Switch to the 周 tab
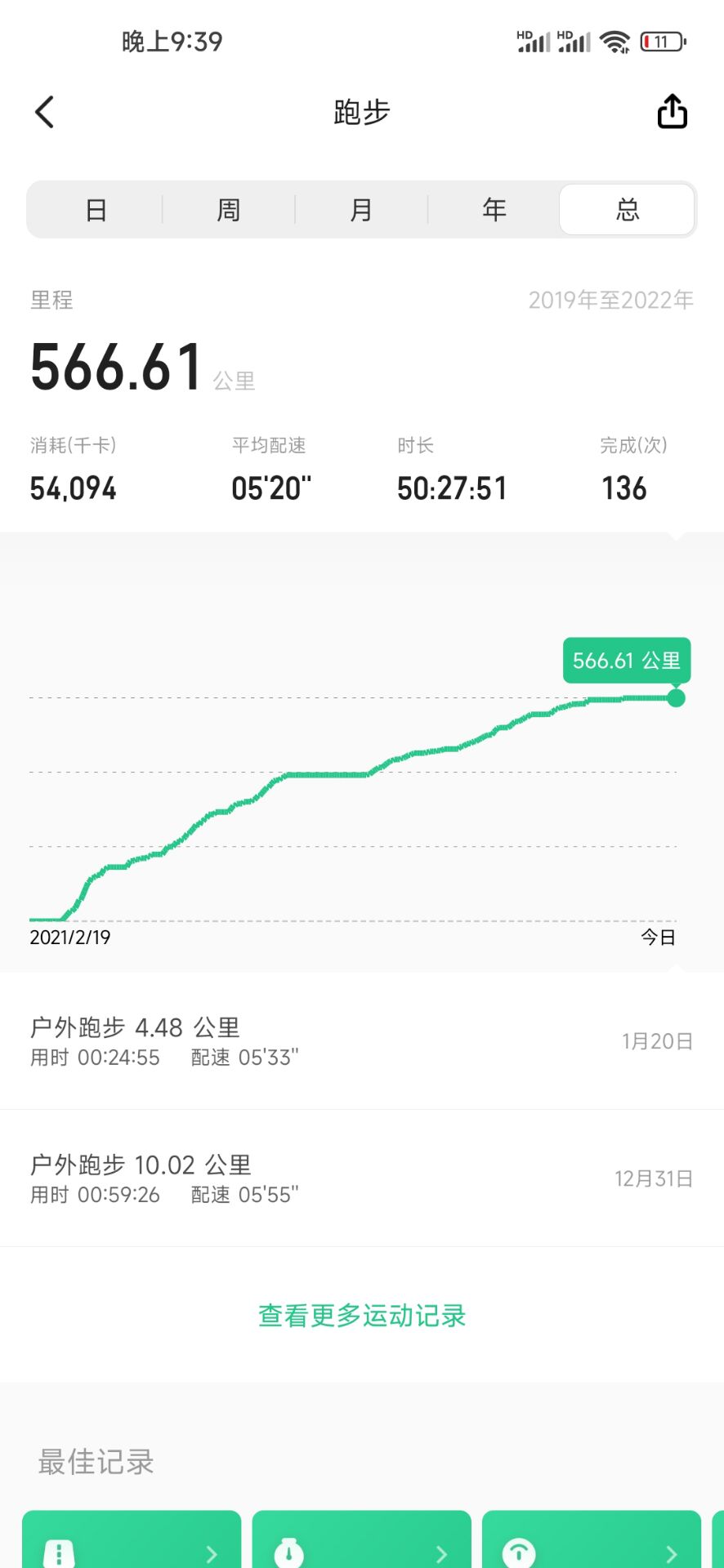 pyautogui.click(x=229, y=210)
